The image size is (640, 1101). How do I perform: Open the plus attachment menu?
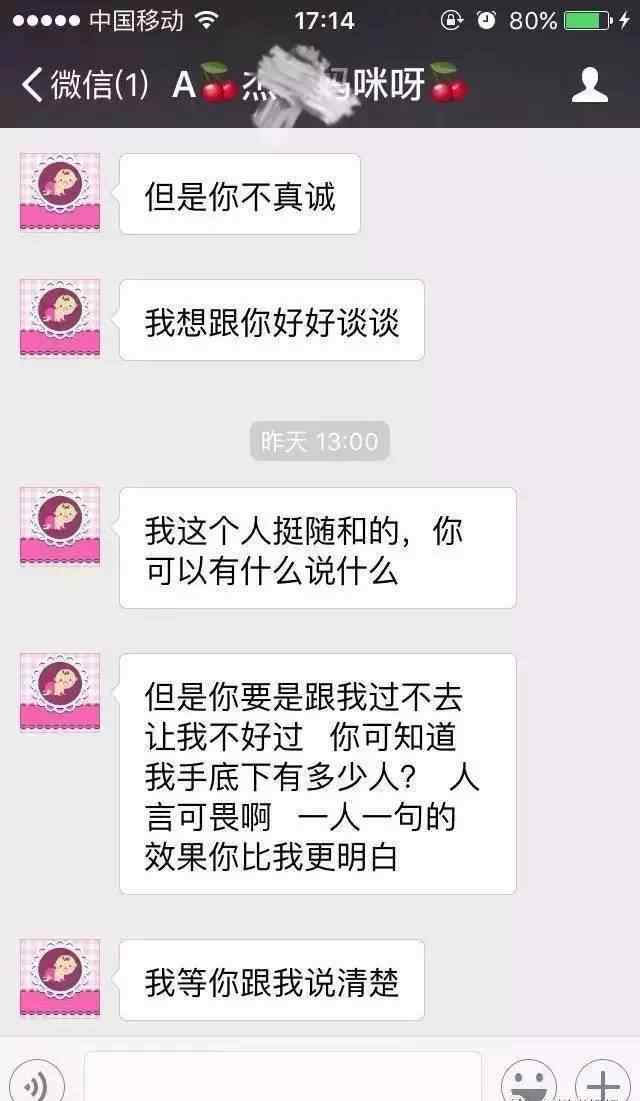pos(602,1082)
